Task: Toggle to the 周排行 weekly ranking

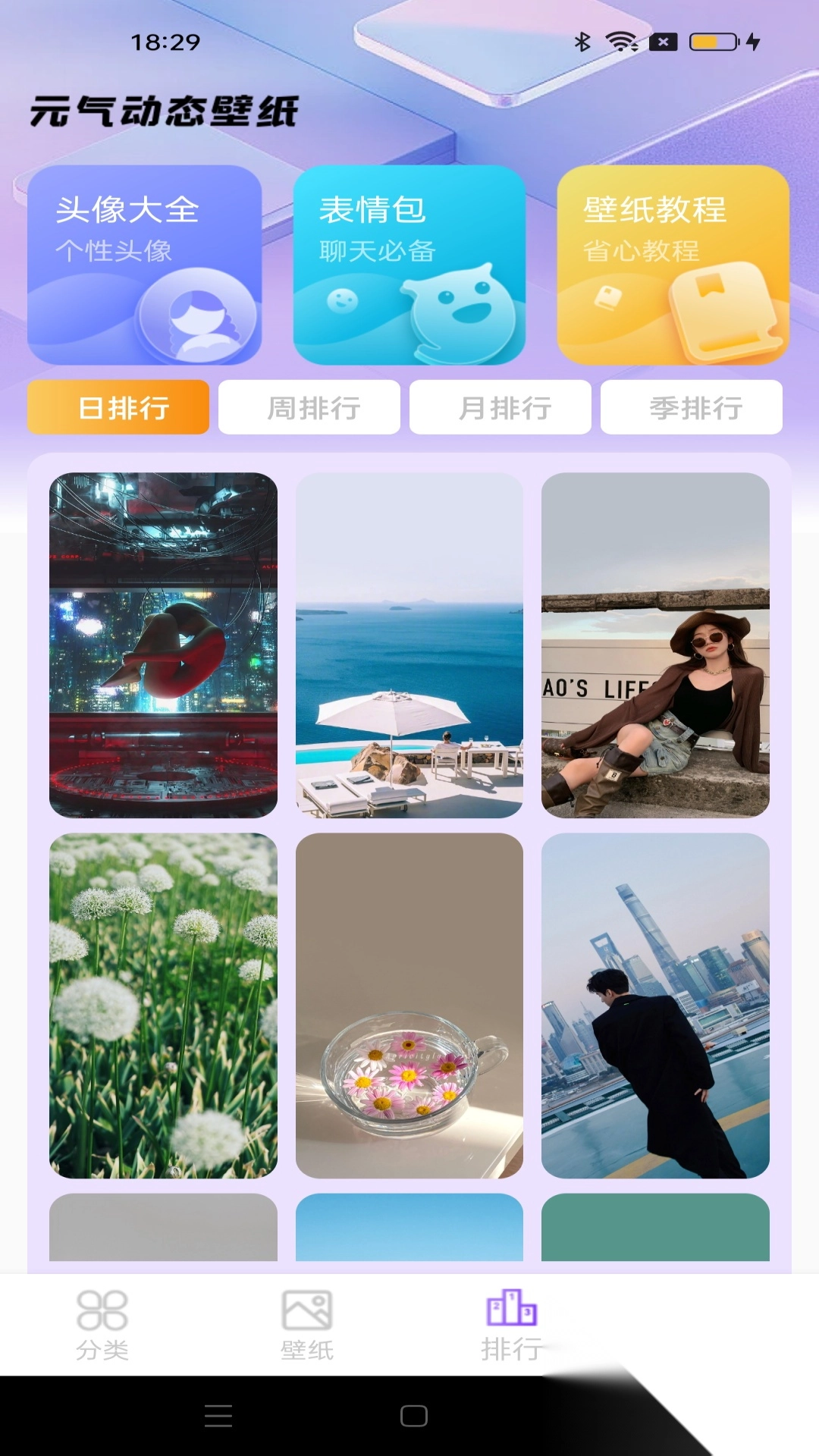Action: (308, 407)
